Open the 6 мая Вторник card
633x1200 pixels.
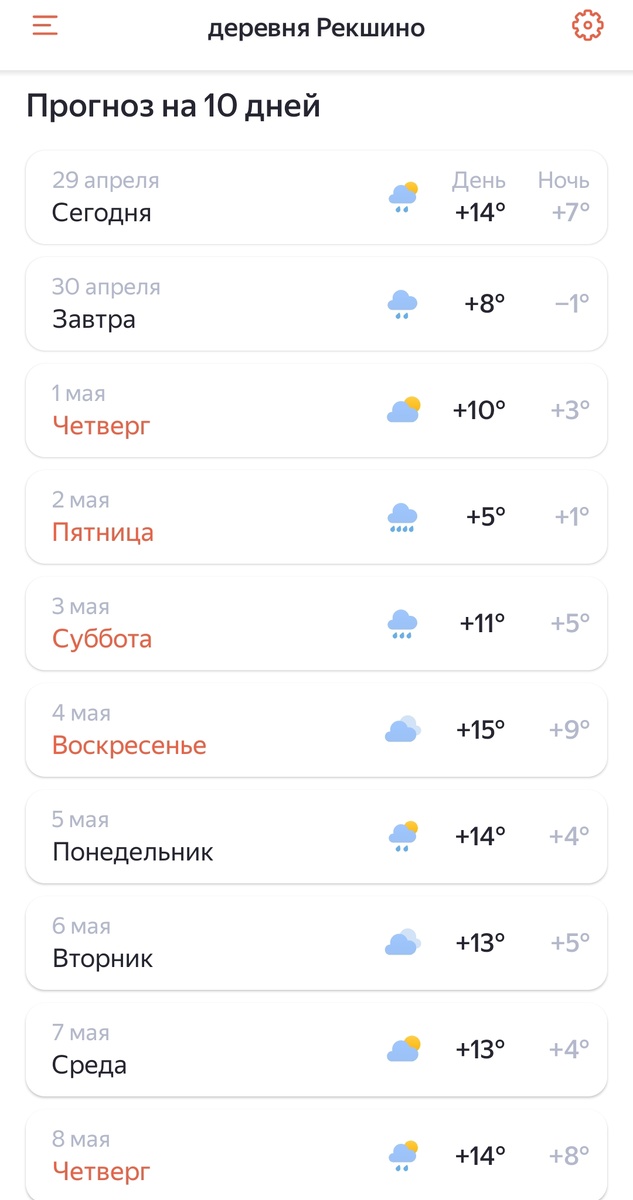tap(316, 944)
